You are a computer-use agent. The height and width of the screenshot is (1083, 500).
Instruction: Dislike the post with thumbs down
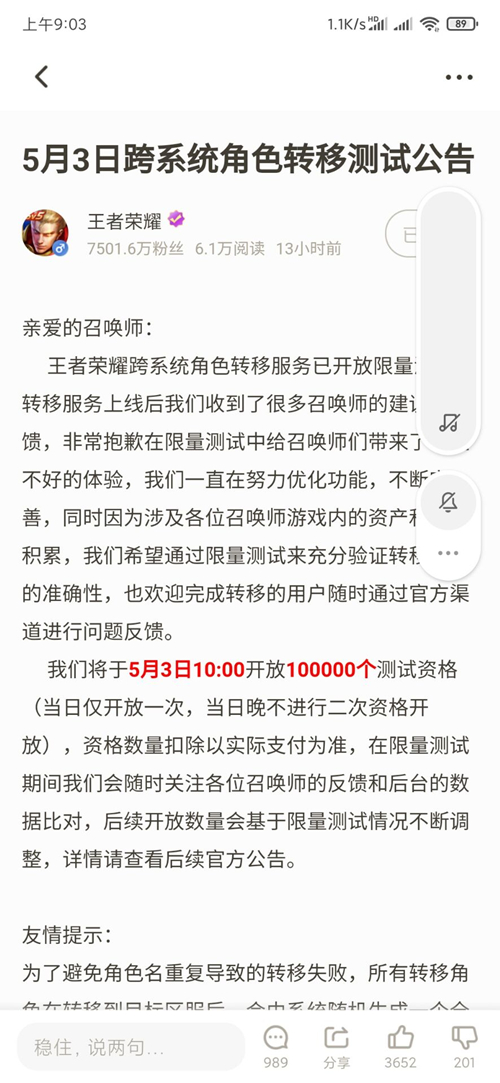tap(464, 1046)
